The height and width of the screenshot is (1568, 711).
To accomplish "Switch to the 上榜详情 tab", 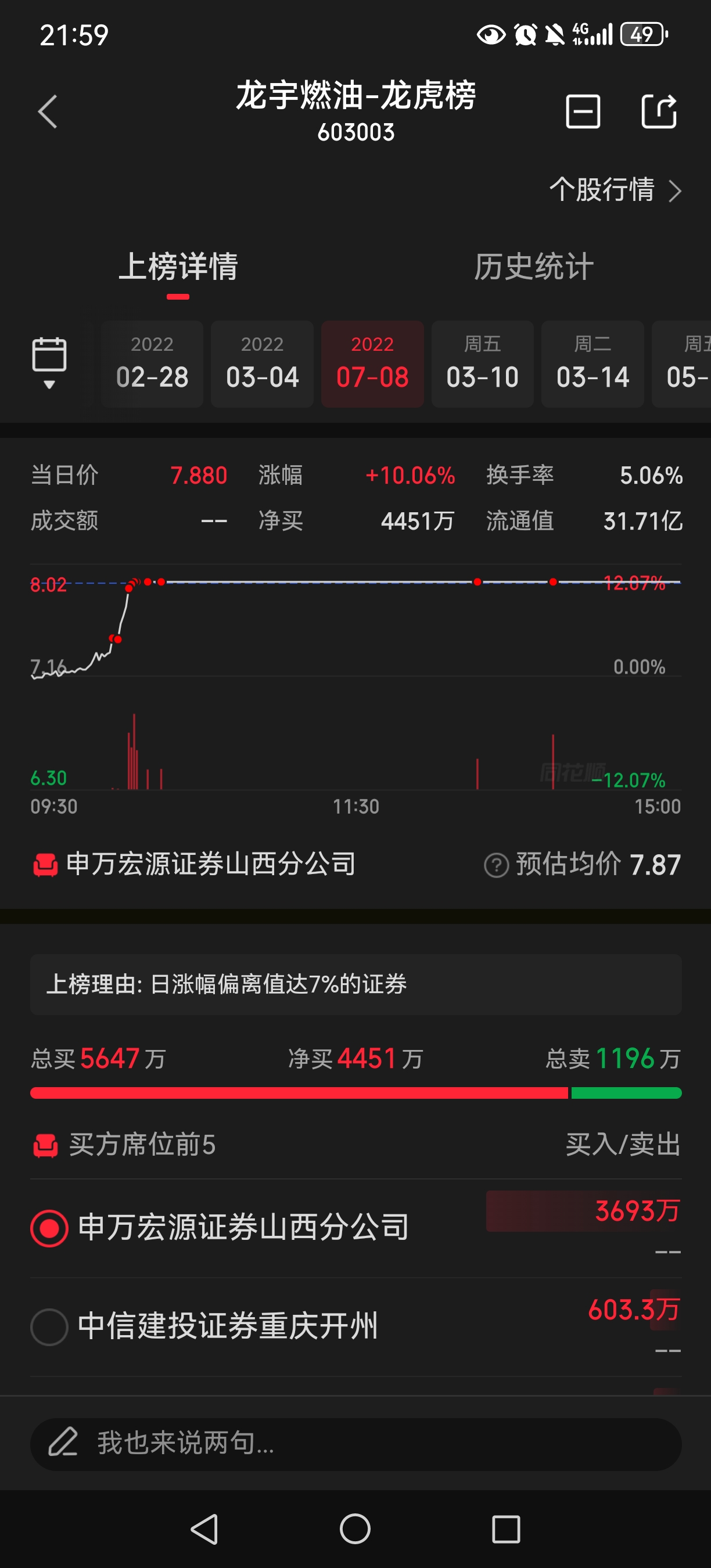I will coord(179,266).
